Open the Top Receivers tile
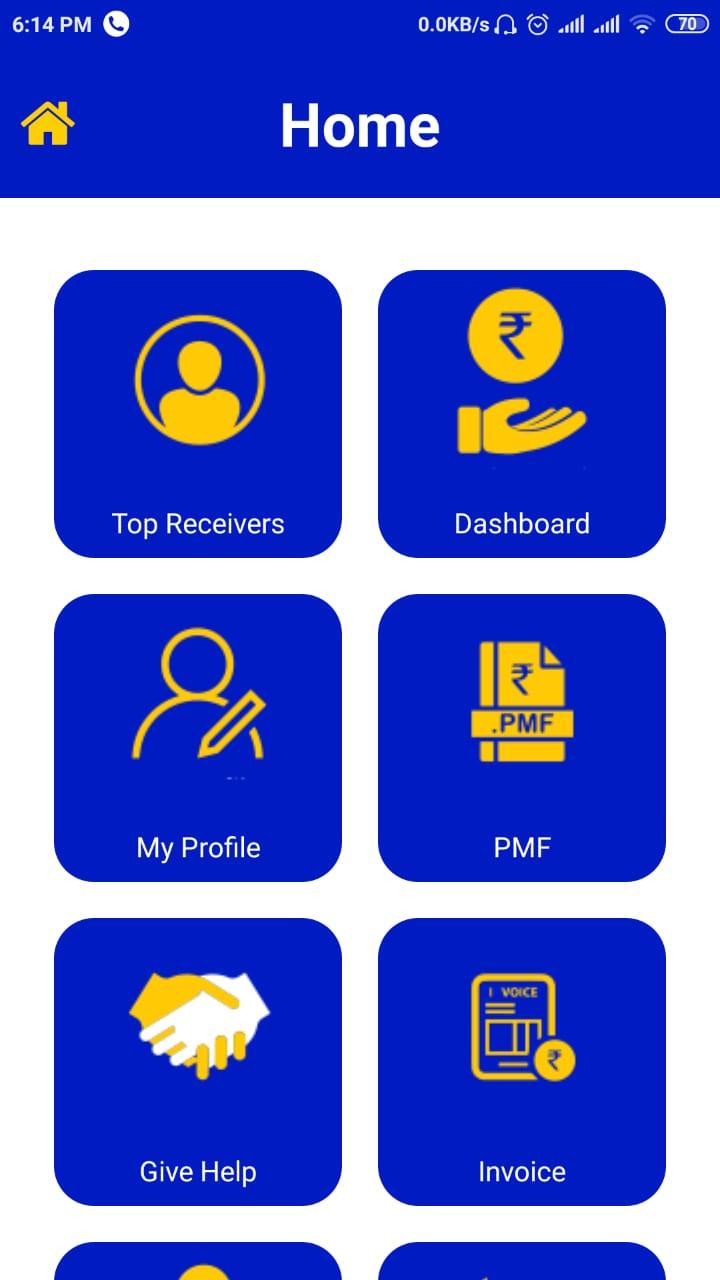 click(198, 414)
